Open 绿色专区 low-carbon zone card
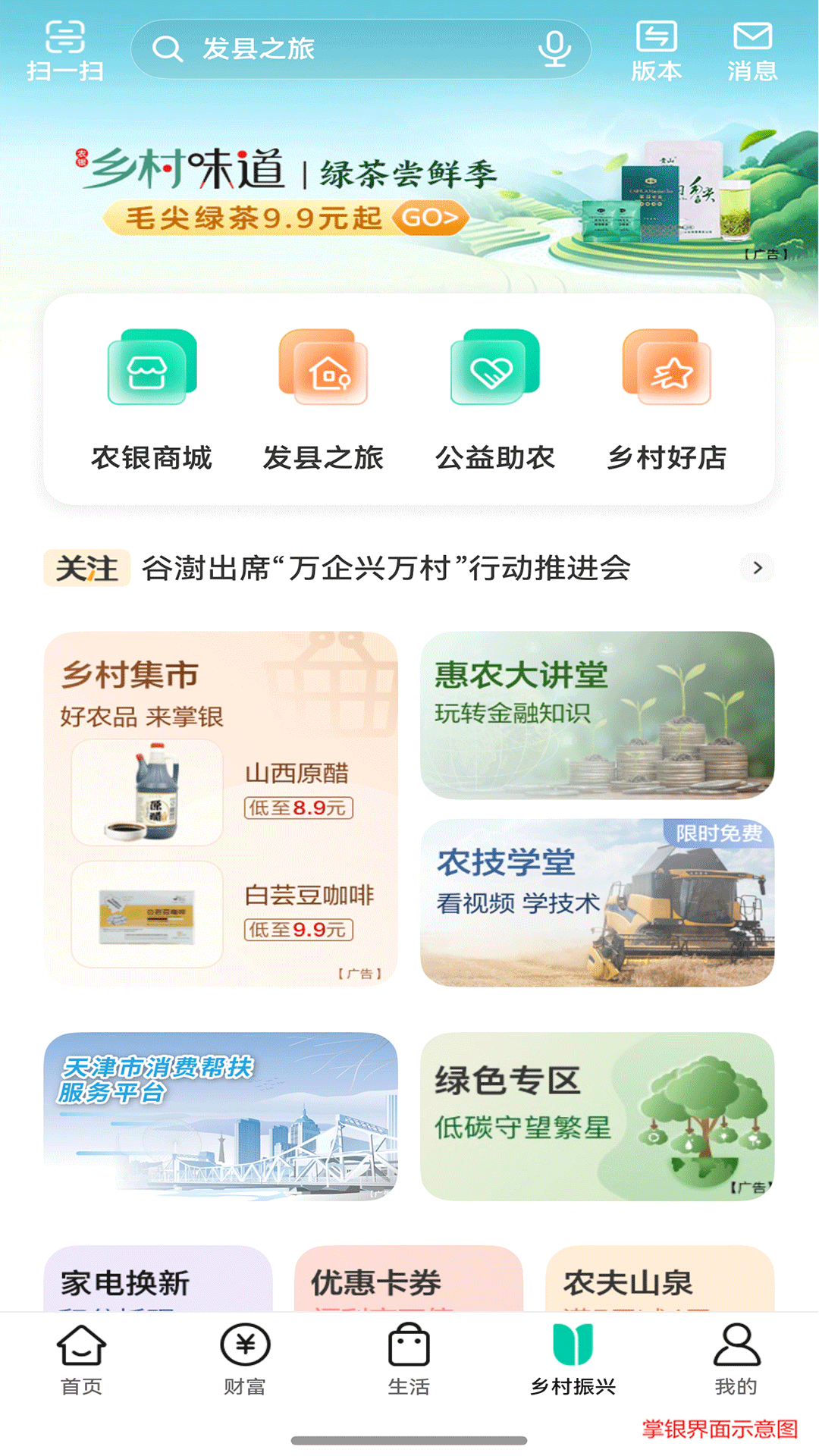The image size is (819, 1456). 599,1115
